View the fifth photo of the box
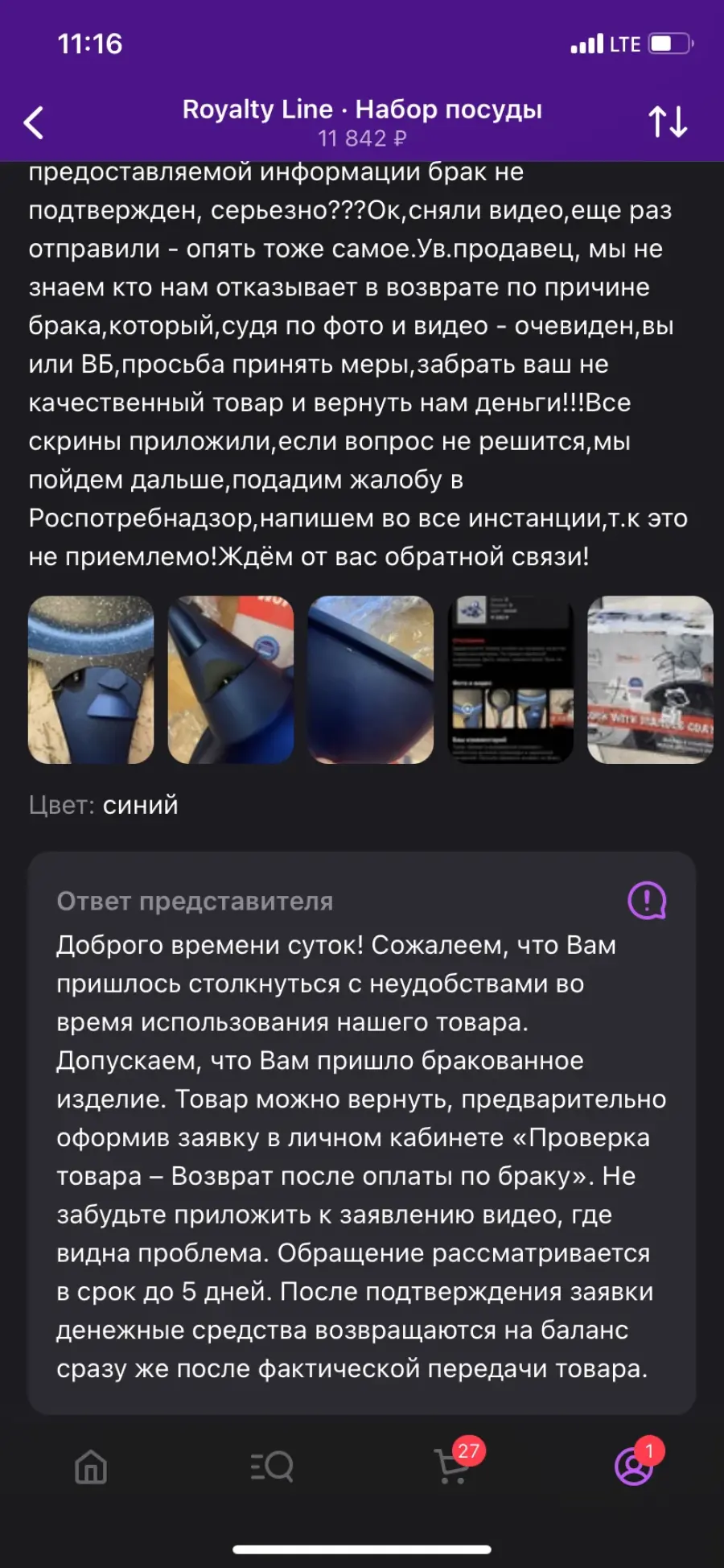The height and width of the screenshot is (1568, 724). tap(650, 679)
